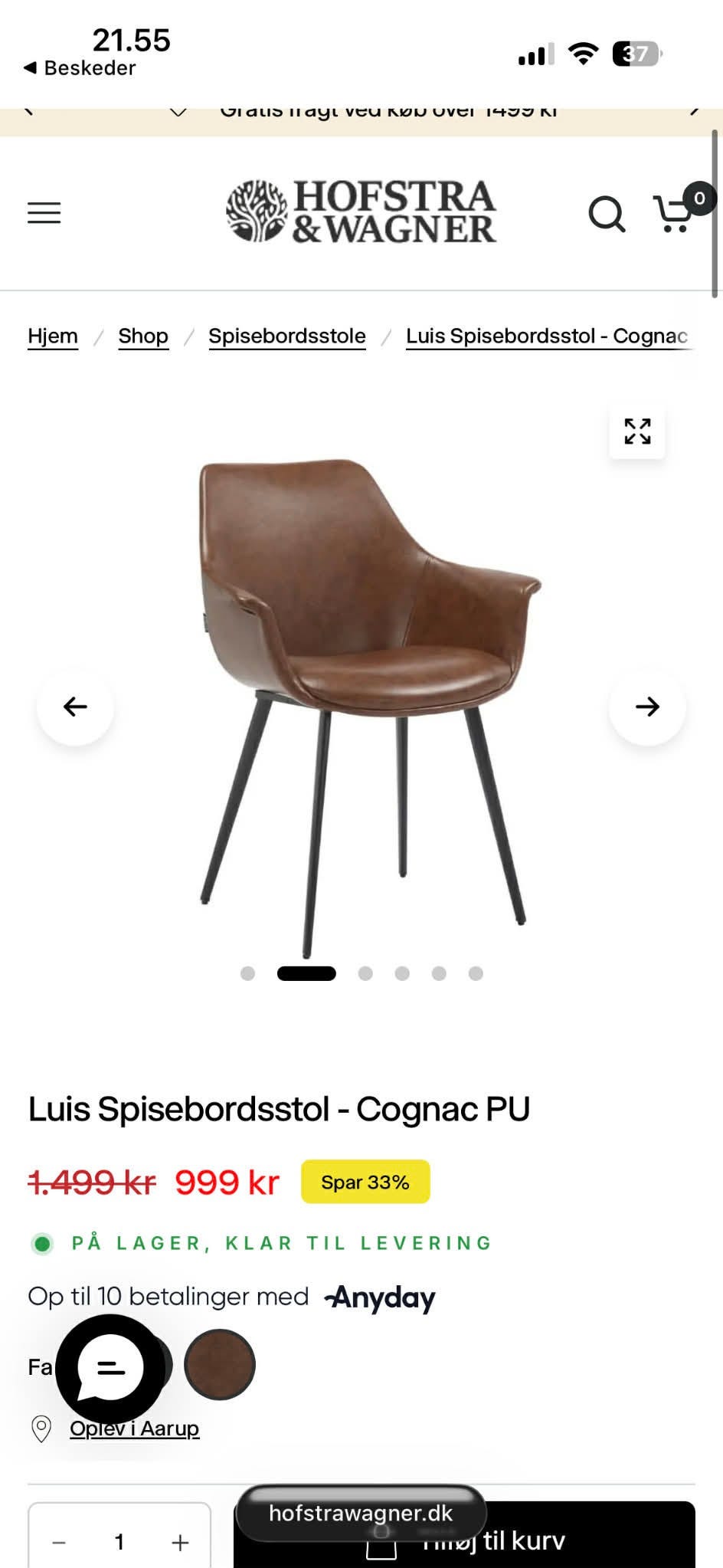Show the previous product image
723x1568 pixels.
tap(75, 706)
